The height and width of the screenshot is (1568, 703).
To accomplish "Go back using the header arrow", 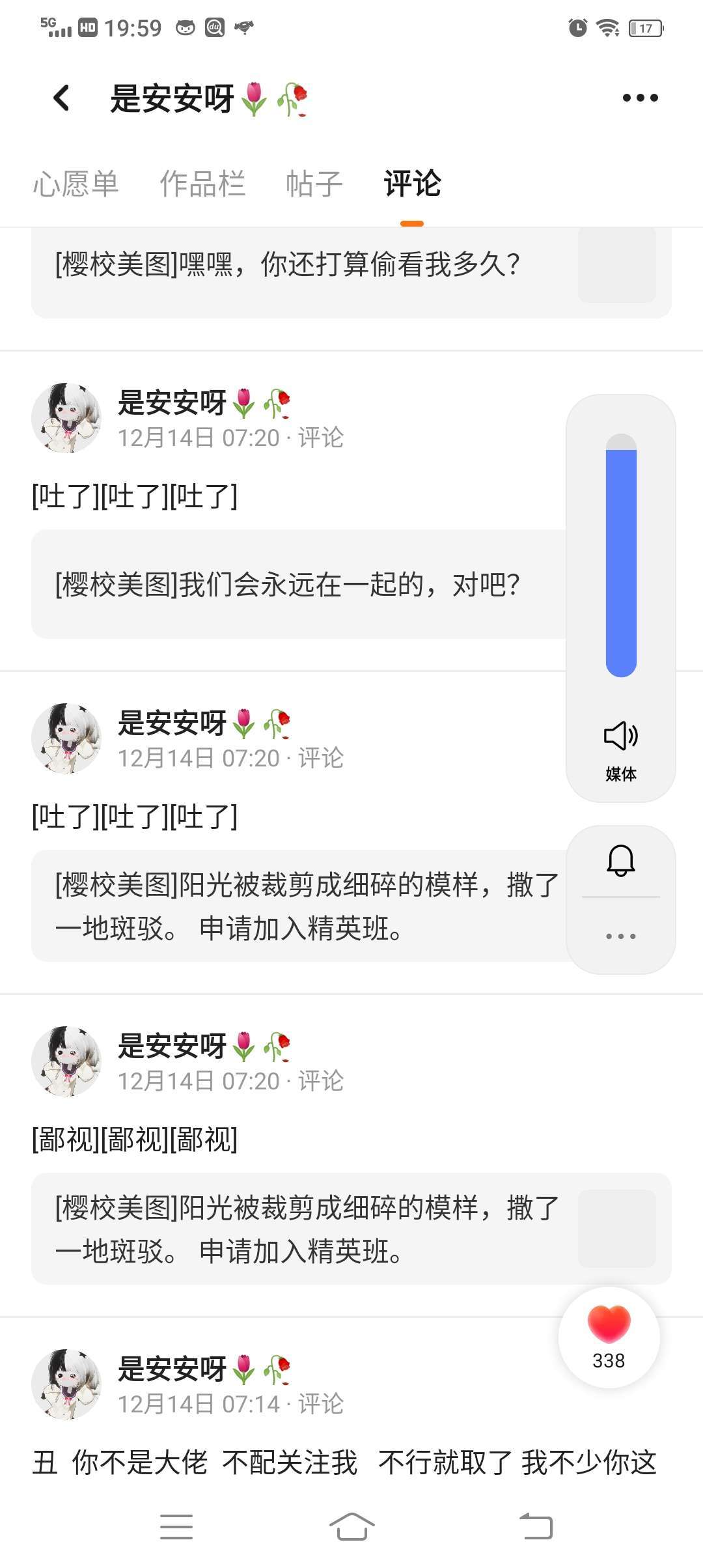I will (x=62, y=98).
